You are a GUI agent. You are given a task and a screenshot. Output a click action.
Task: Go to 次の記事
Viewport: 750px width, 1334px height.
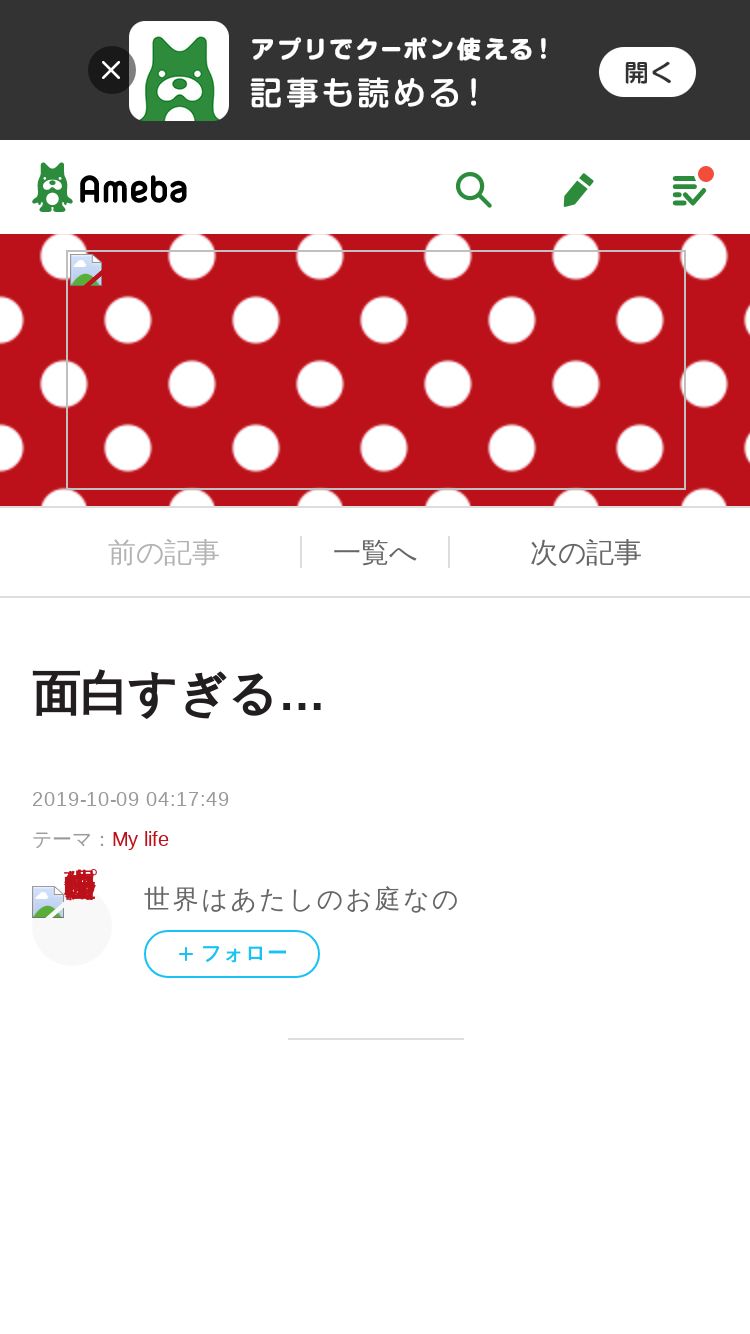(585, 552)
